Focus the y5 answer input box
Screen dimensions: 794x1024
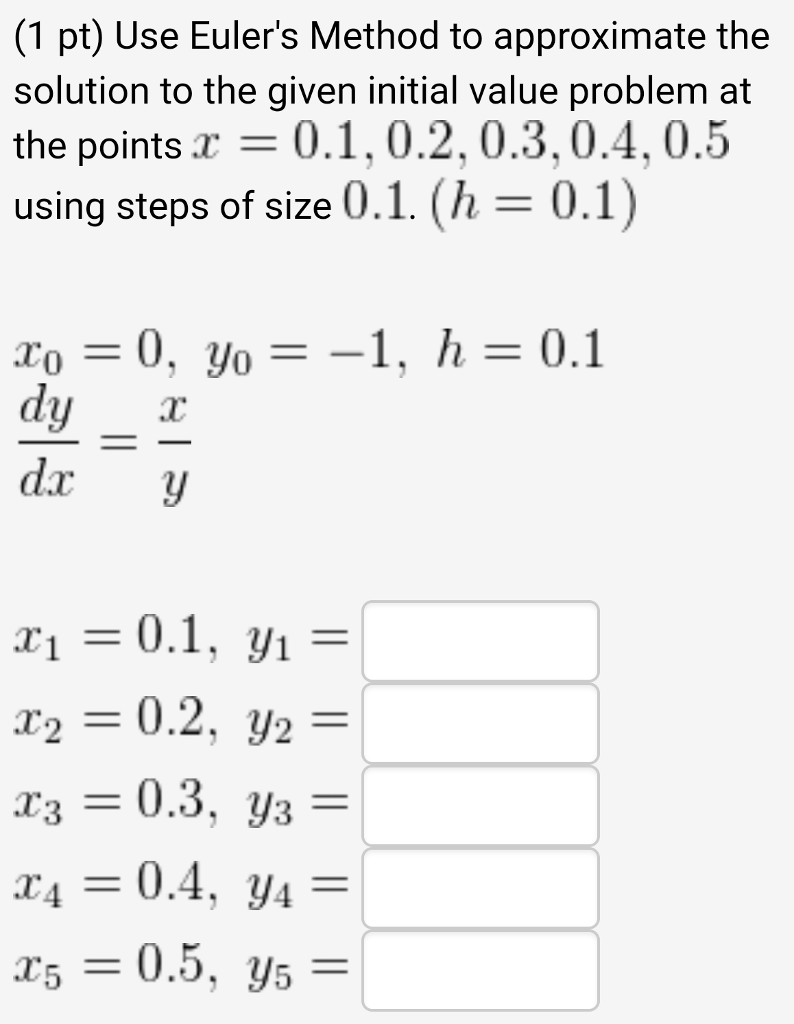point(480,970)
